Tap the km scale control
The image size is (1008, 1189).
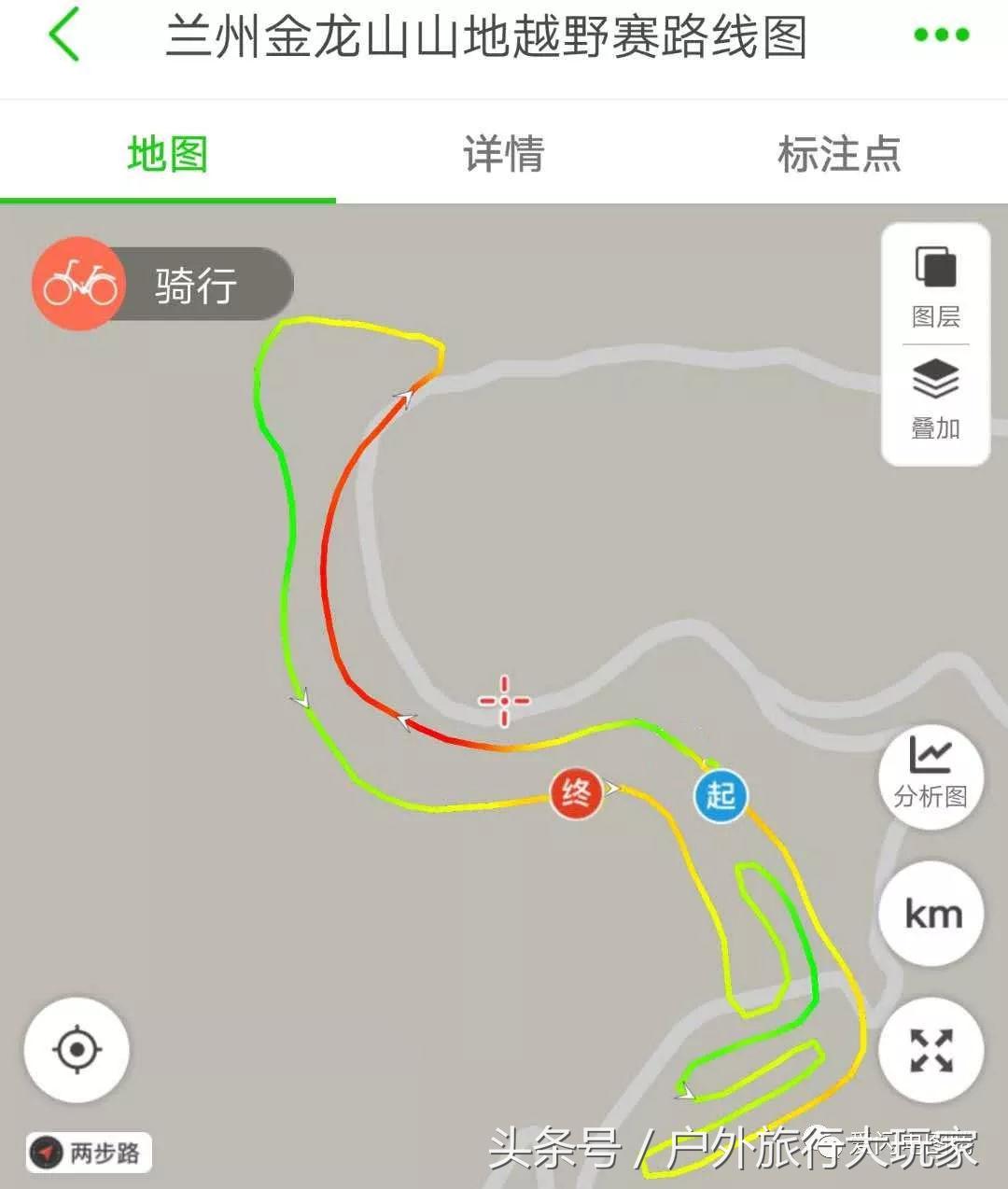(x=931, y=913)
